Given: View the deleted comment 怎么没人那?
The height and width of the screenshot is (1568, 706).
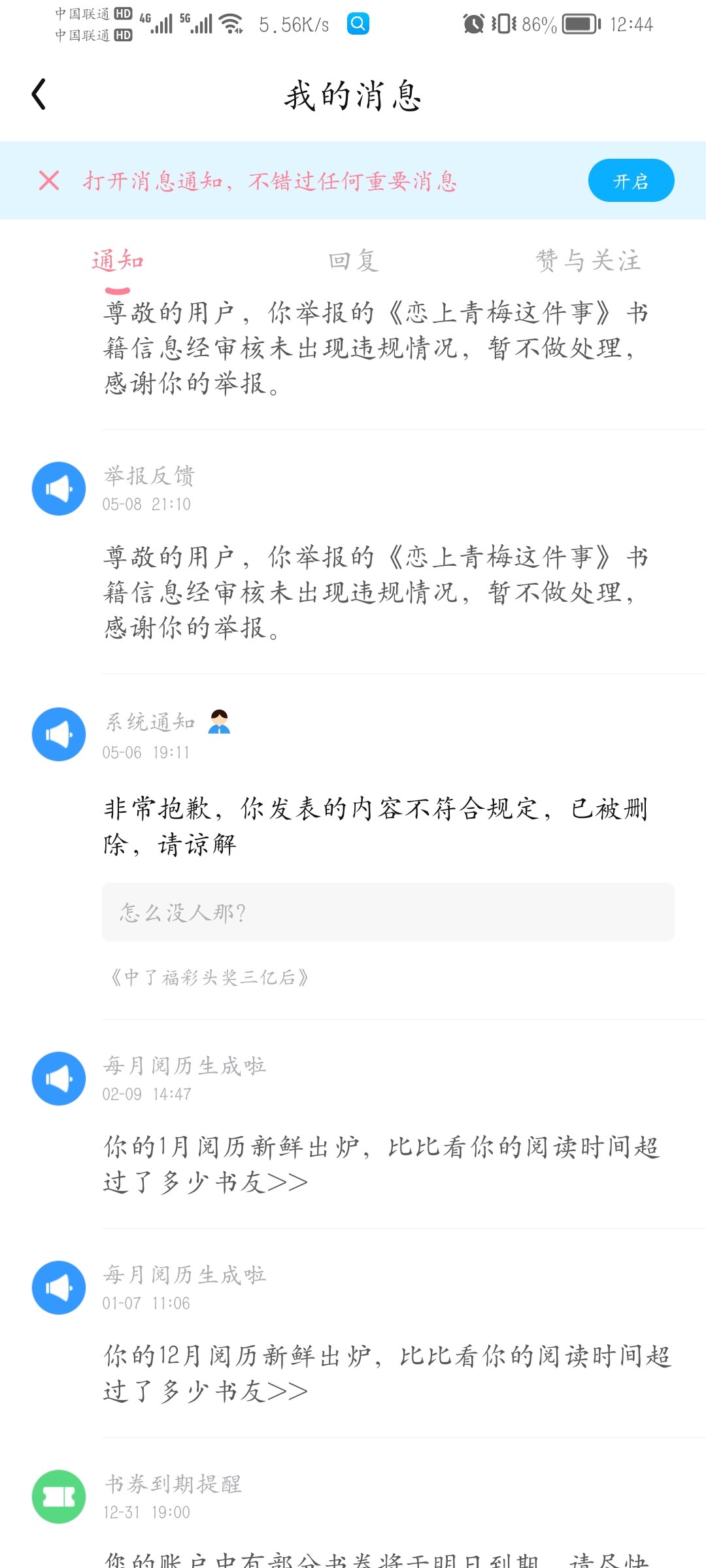Looking at the screenshot, I should tap(388, 912).
